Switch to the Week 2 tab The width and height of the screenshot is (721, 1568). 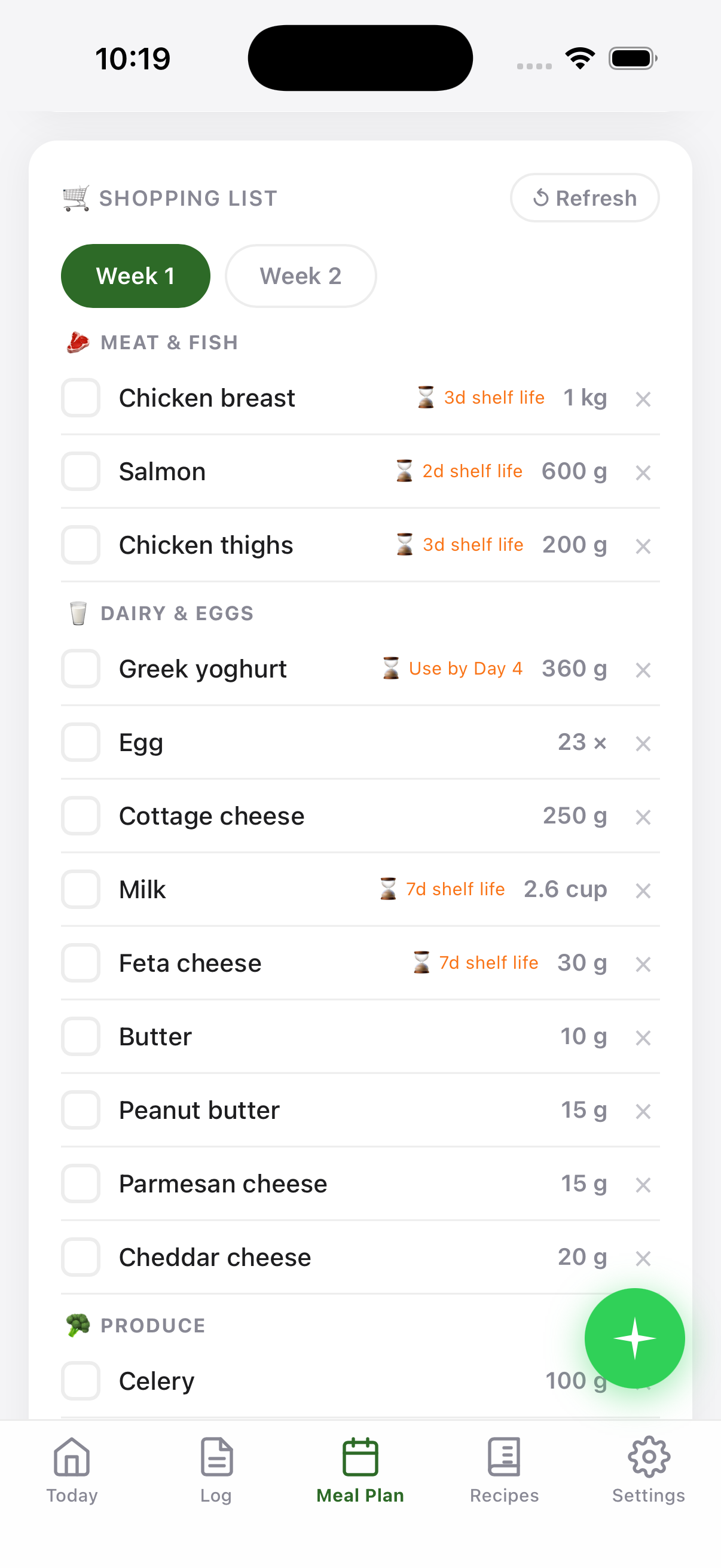click(301, 276)
